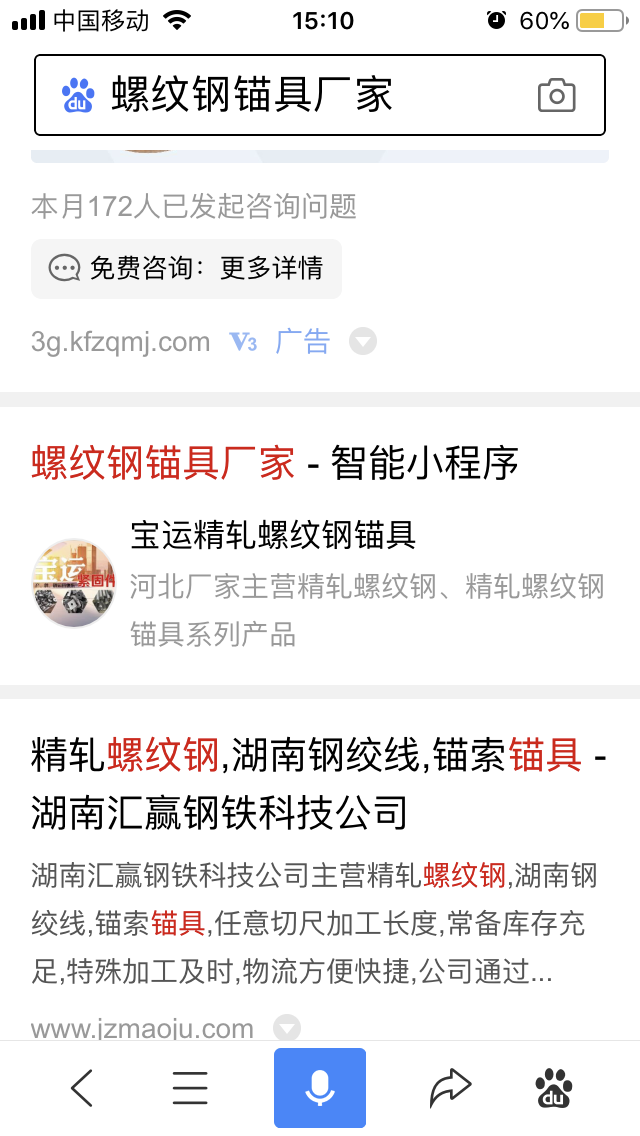
Task: Tap the search box with 螺纹钢锚具厂家
Action: [300, 95]
